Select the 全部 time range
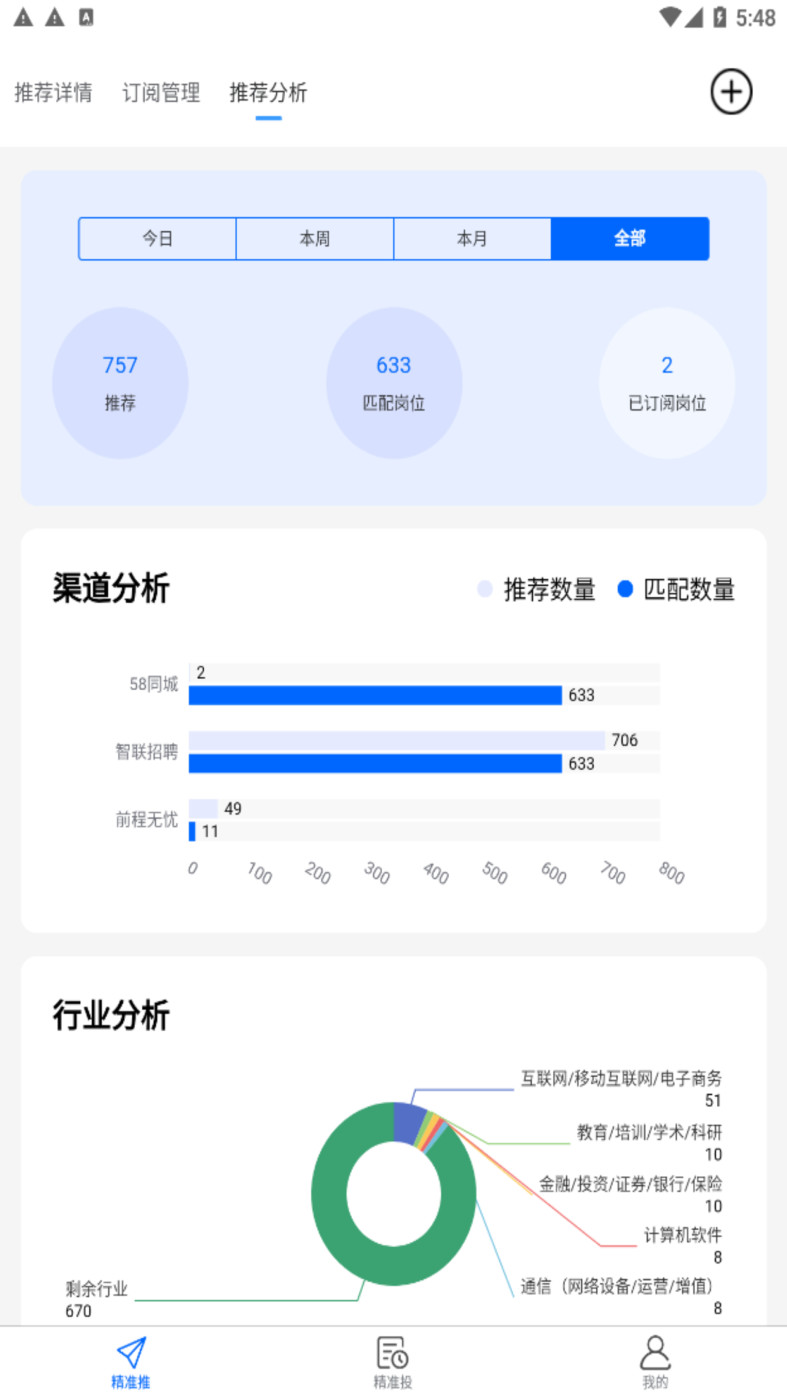Image resolution: width=787 pixels, height=1400 pixels. tap(630, 239)
